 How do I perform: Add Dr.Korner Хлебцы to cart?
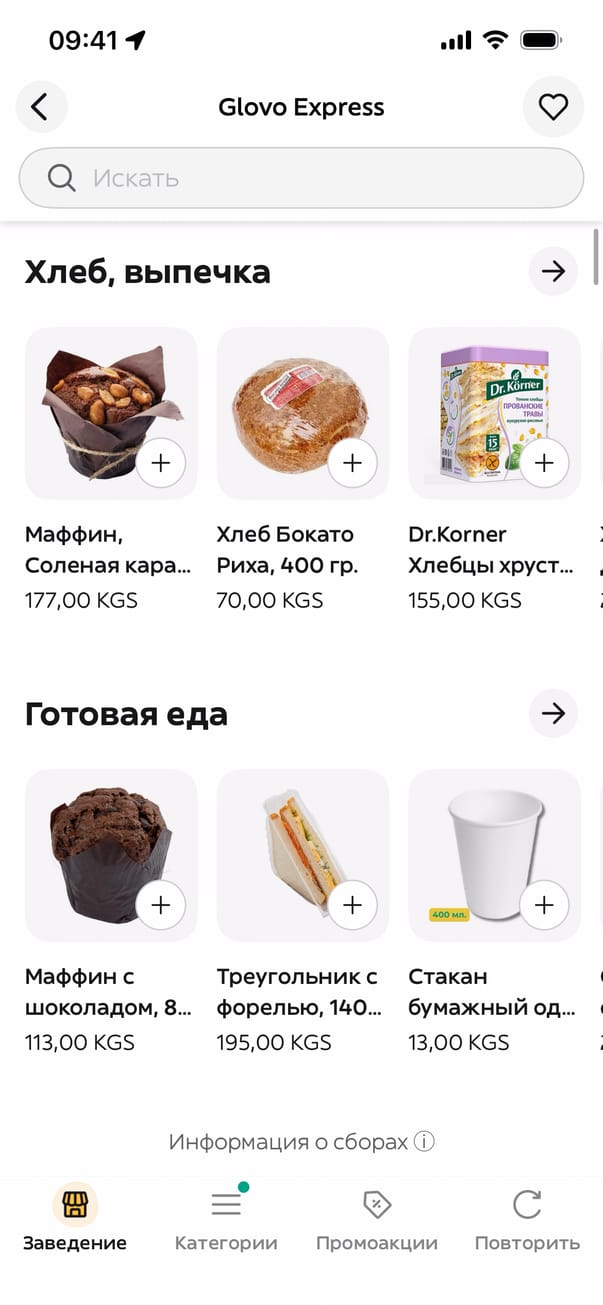click(544, 463)
